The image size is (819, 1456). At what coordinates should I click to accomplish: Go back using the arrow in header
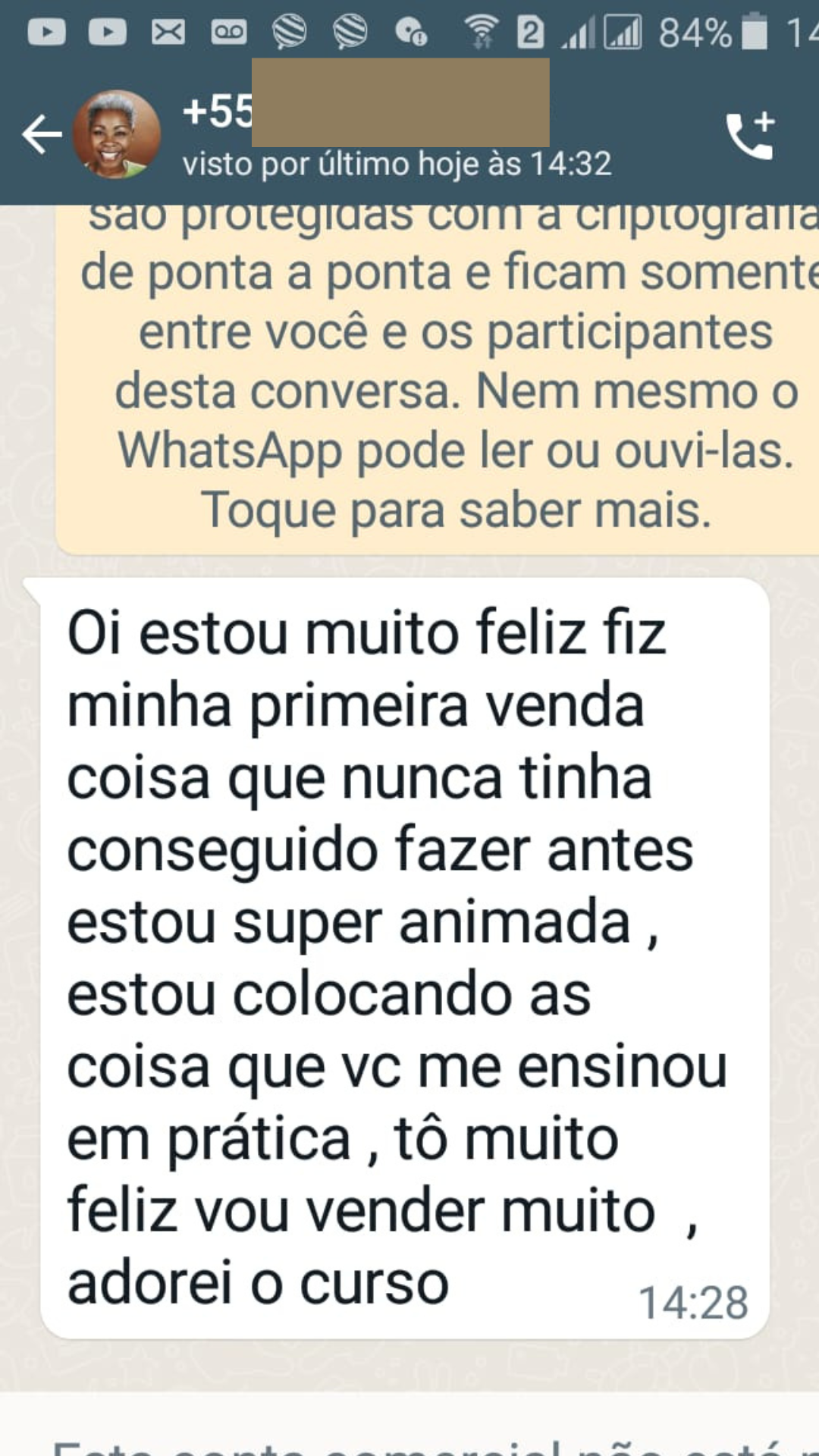click(x=42, y=135)
